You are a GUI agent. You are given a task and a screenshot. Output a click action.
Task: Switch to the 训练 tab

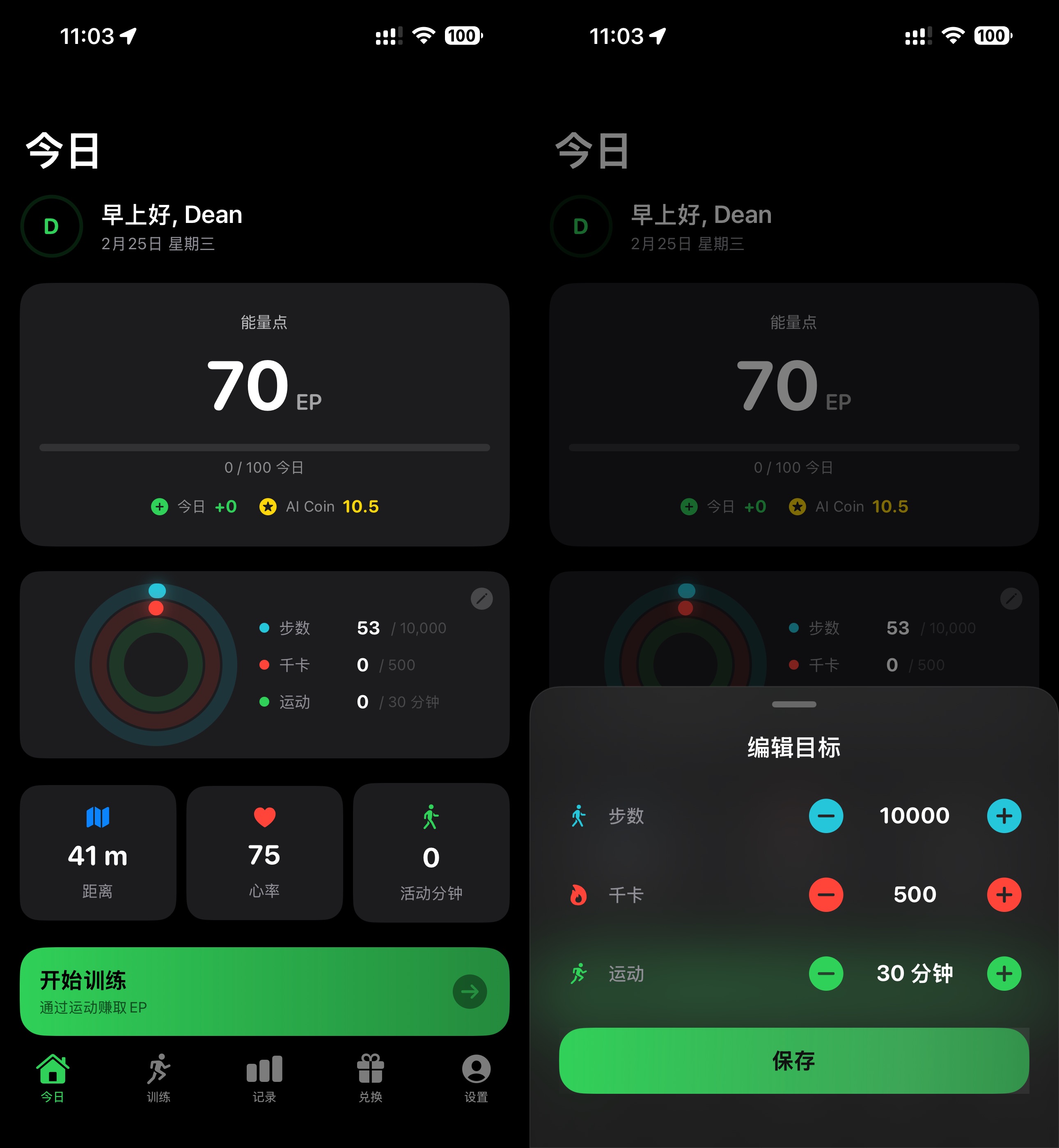[x=158, y=1077]
